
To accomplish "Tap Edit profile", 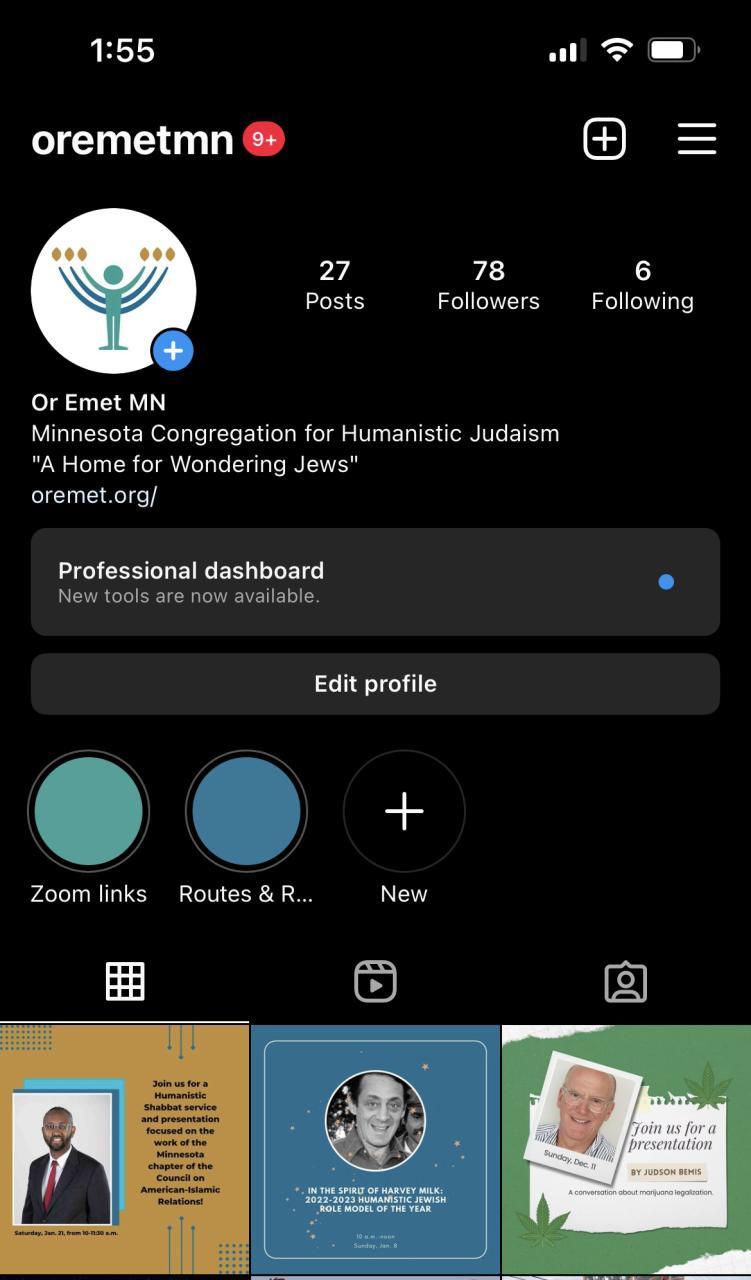I will [375, 684].
